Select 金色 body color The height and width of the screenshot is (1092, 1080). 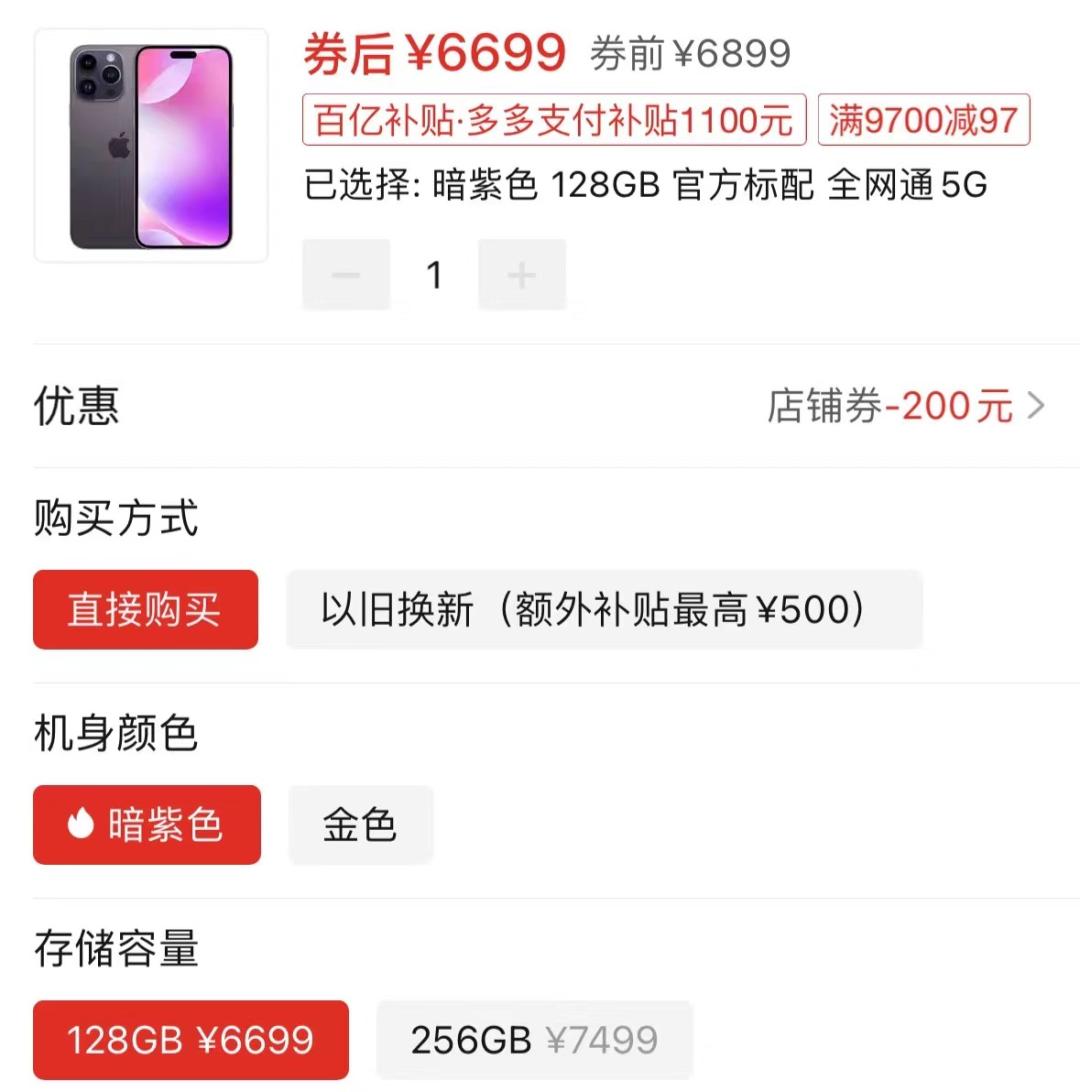pos(360,823)
